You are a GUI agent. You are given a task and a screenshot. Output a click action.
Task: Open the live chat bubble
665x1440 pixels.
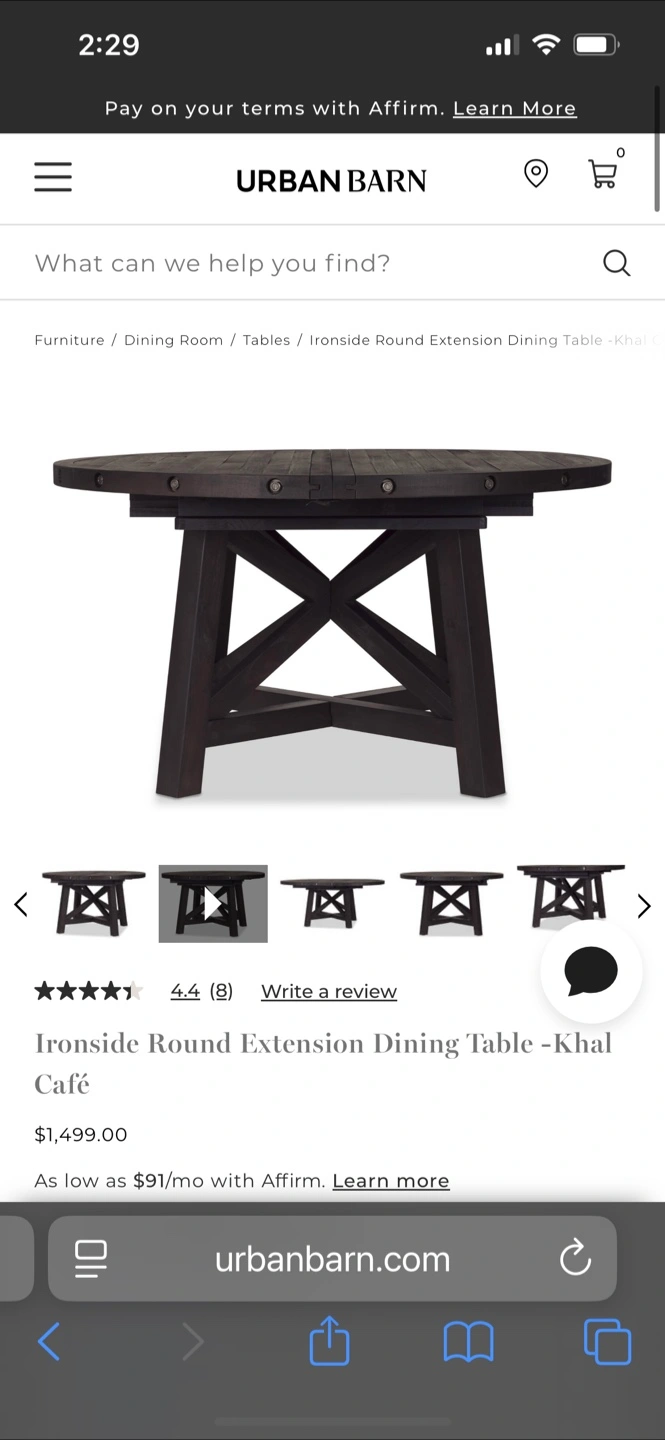click(x=591, y=971)
